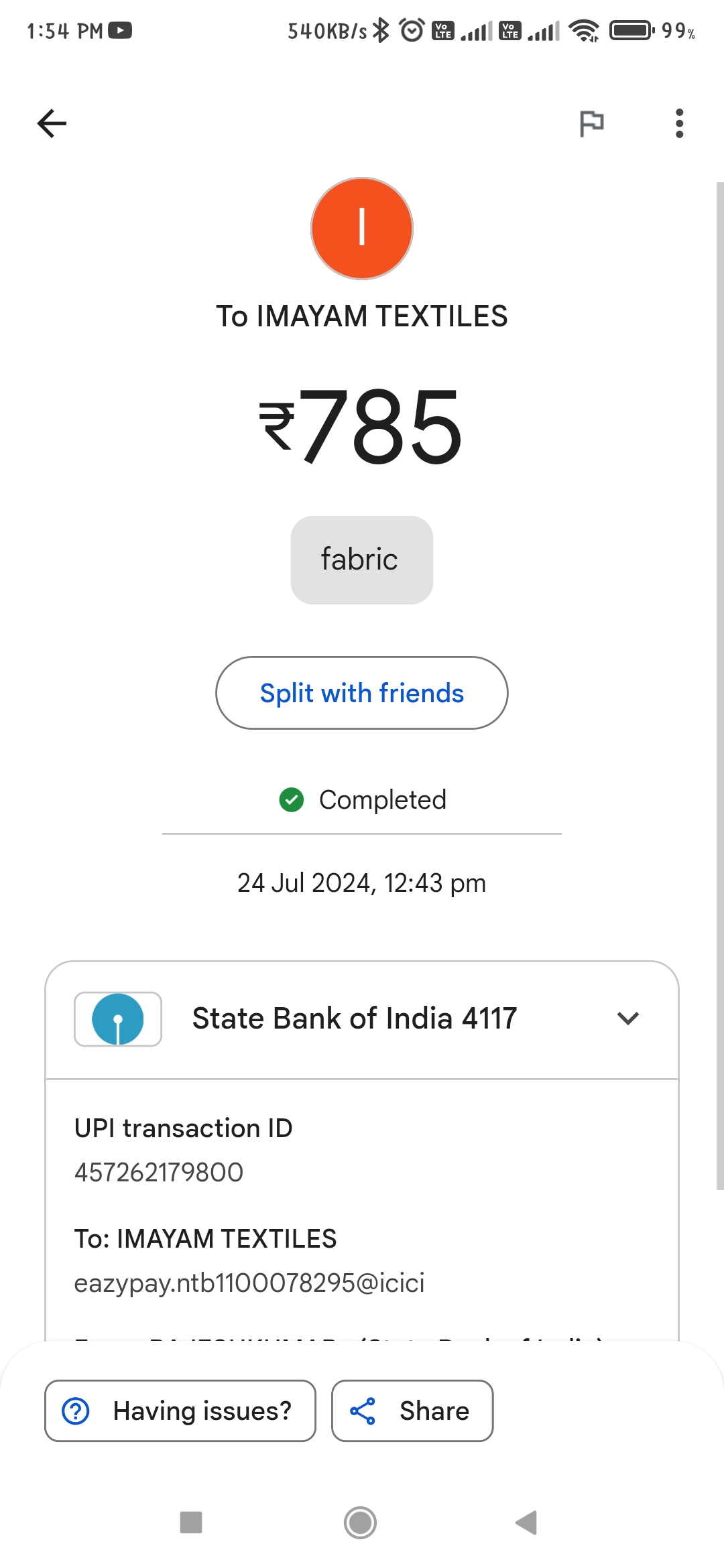Viewport: 724px width, 1568px height.
Task: Open the IMAYAM TEXTILES profile avatar
Action: pyautogui.click(x=362, y=228)
